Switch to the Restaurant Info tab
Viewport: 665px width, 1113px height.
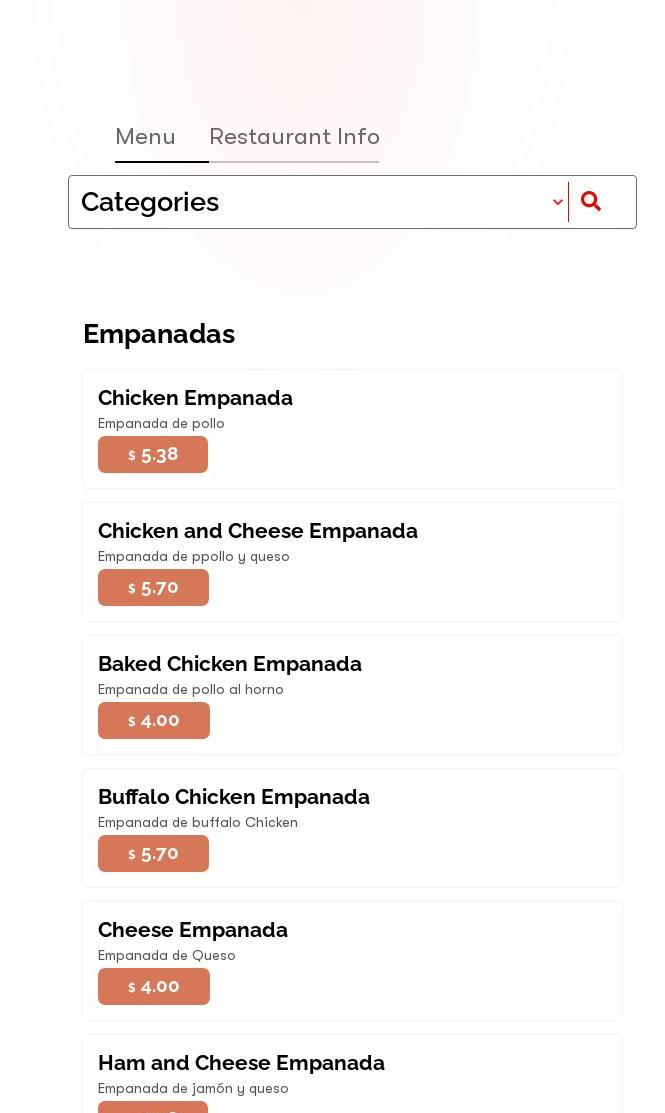pyautogui.click(x=294, y=137)
